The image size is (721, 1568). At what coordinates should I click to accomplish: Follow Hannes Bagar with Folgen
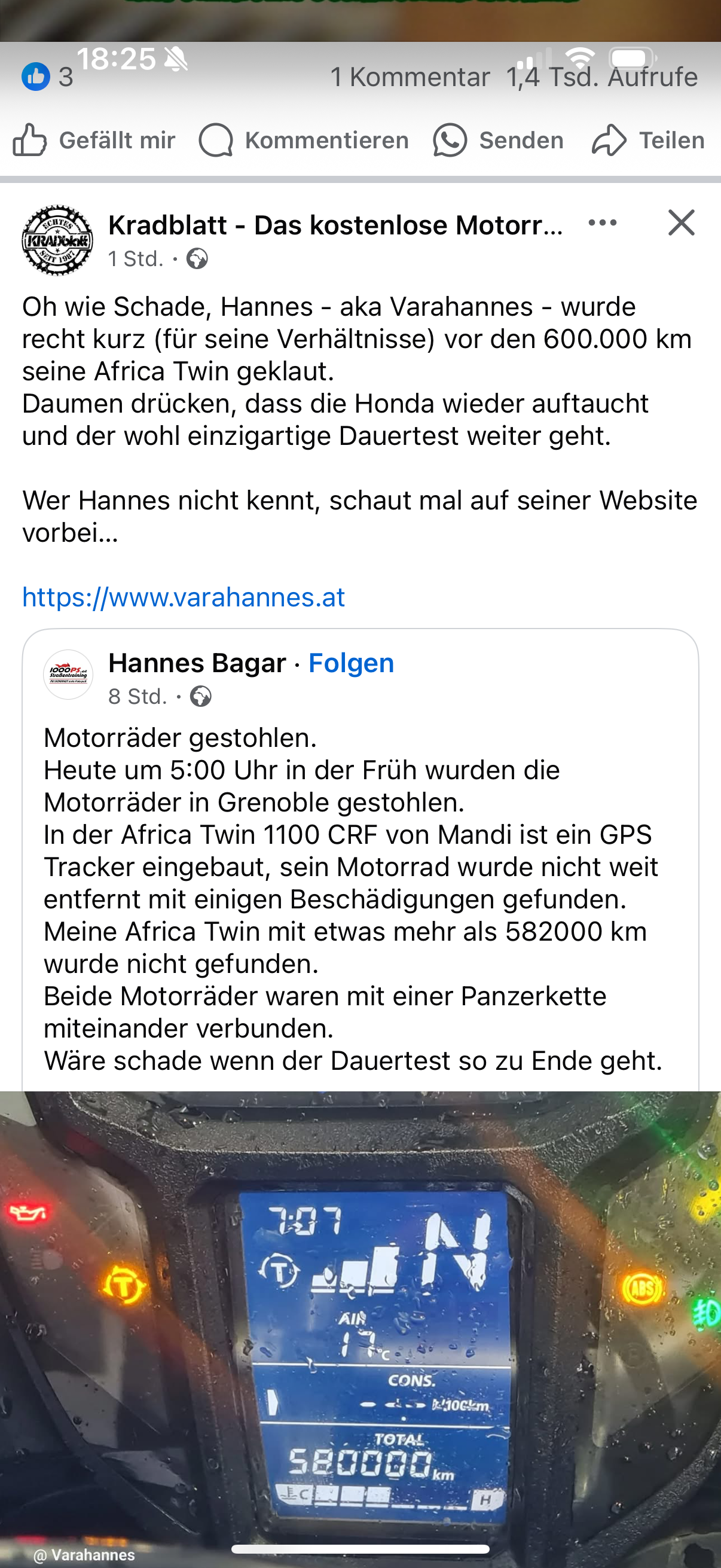pyautogui.click(x=351, y=663)
